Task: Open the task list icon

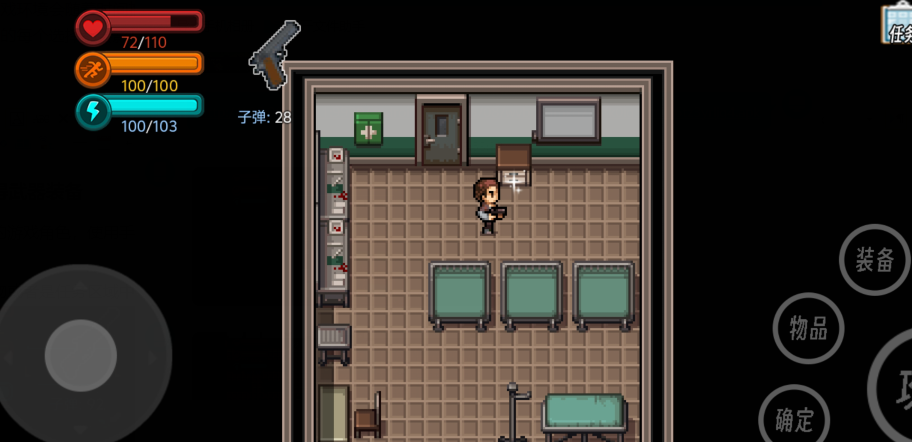Action: pyautogui.click(x=897, y=25)
